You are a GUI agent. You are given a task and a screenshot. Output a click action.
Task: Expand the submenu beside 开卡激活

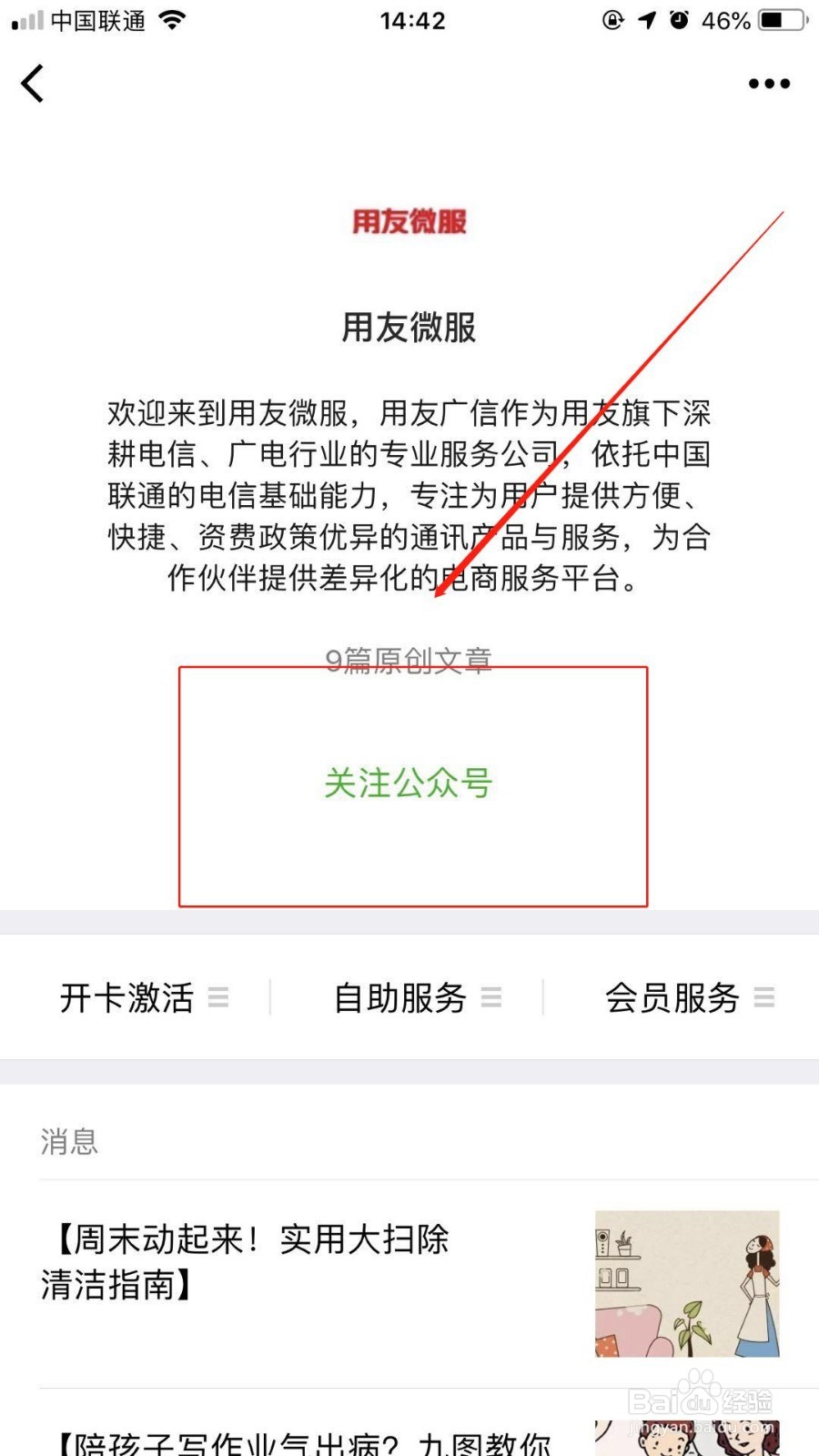tap(218, 998)
